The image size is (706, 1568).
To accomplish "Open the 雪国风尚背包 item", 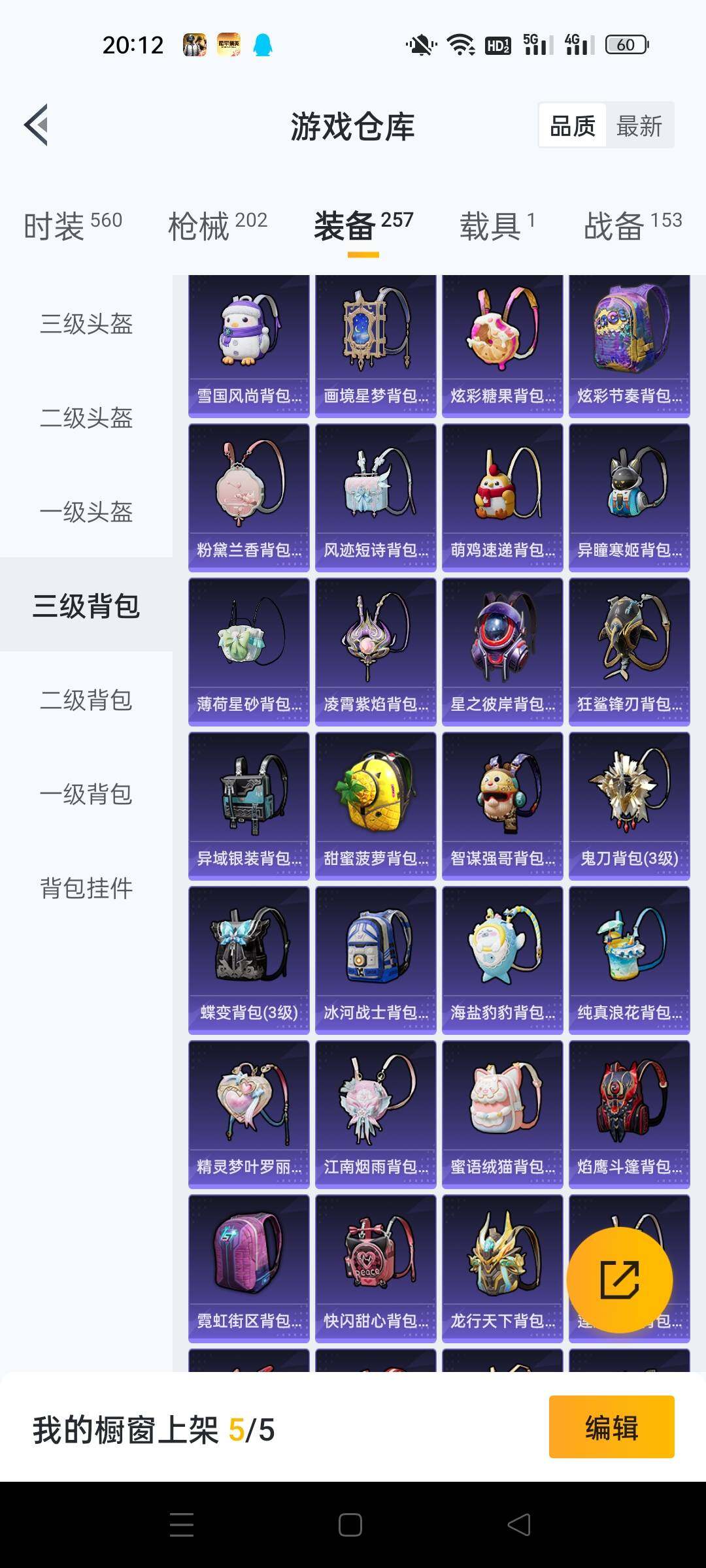I will 249,346.
